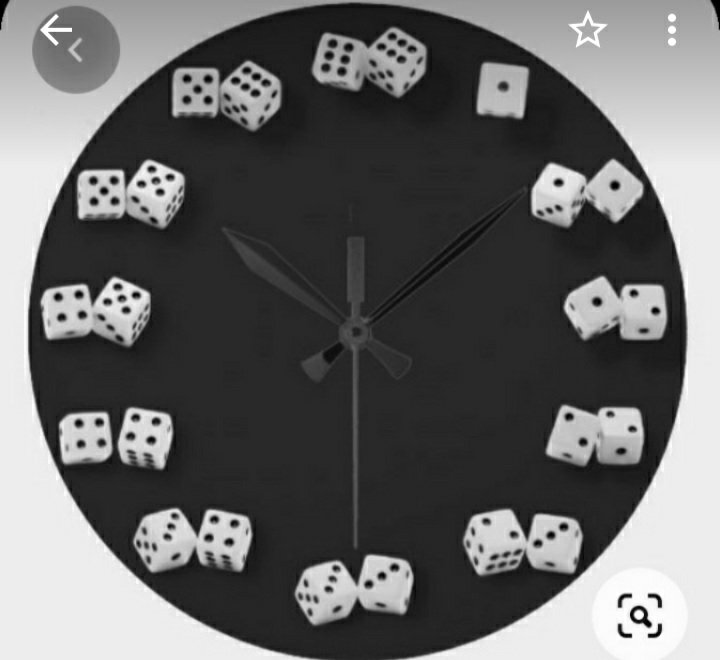Search this image with the lens button
The image size is (720, 660).
[640, 615]
